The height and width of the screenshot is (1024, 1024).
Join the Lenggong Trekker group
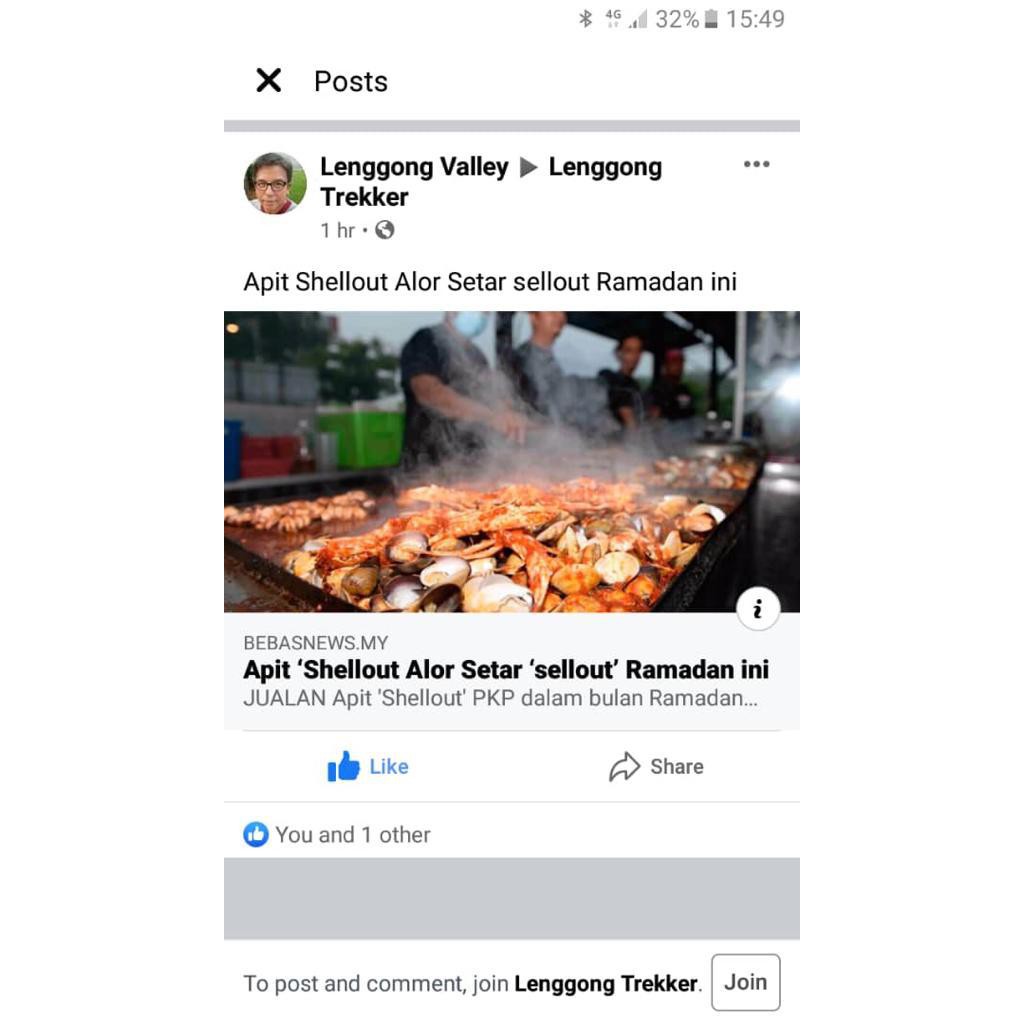click(x=745, y=982)
